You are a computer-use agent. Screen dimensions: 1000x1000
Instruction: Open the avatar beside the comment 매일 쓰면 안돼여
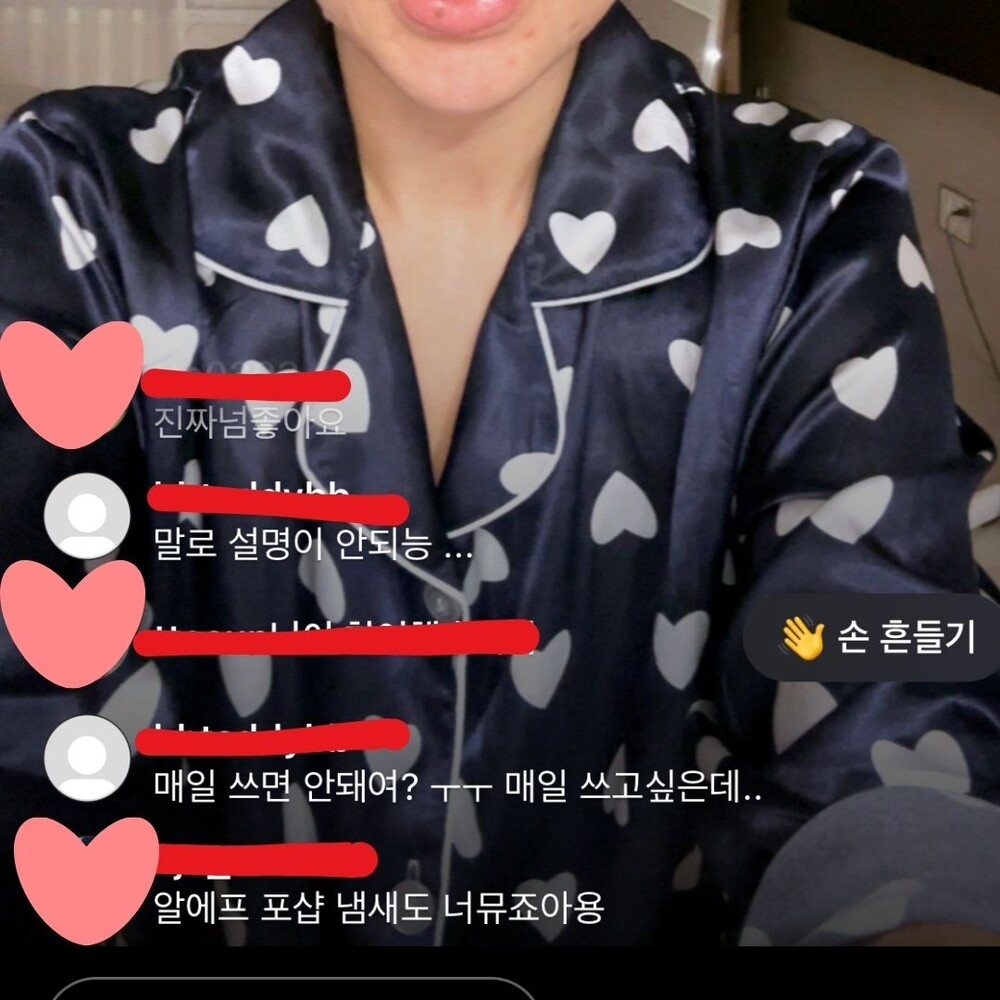(x=87, y=757)
